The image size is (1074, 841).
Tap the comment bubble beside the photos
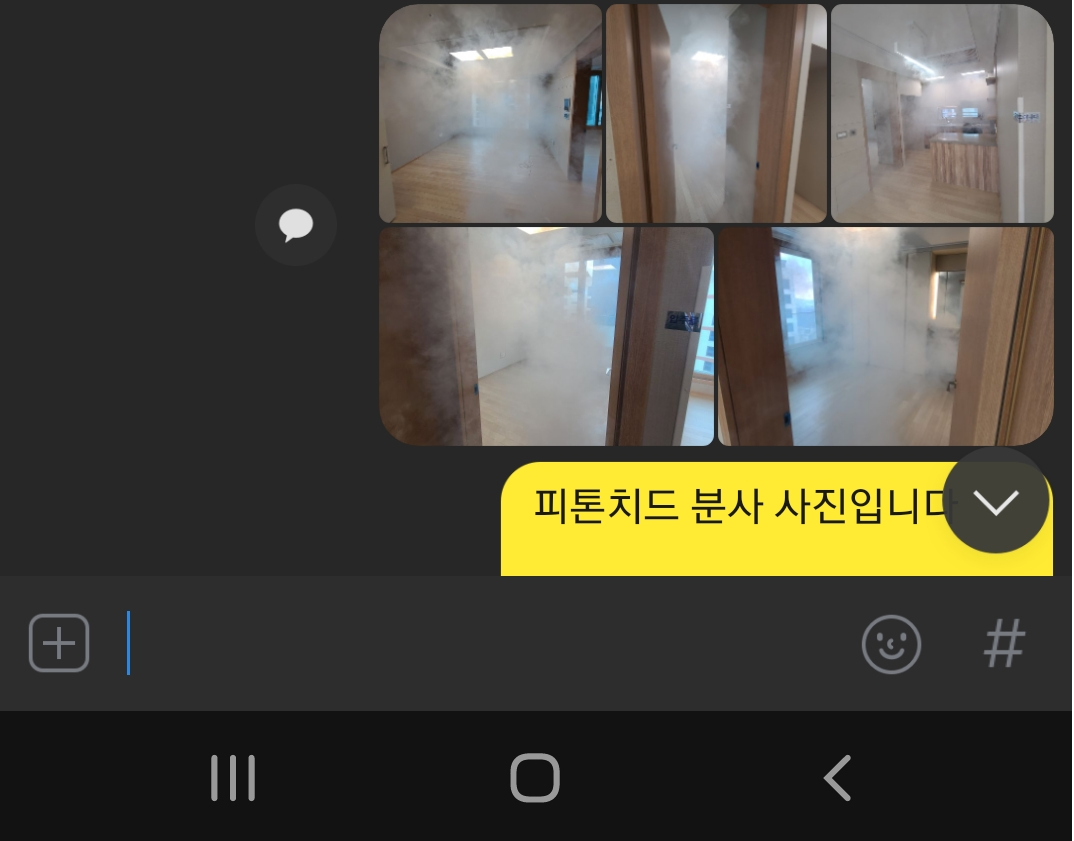click(x=296, y=225)
